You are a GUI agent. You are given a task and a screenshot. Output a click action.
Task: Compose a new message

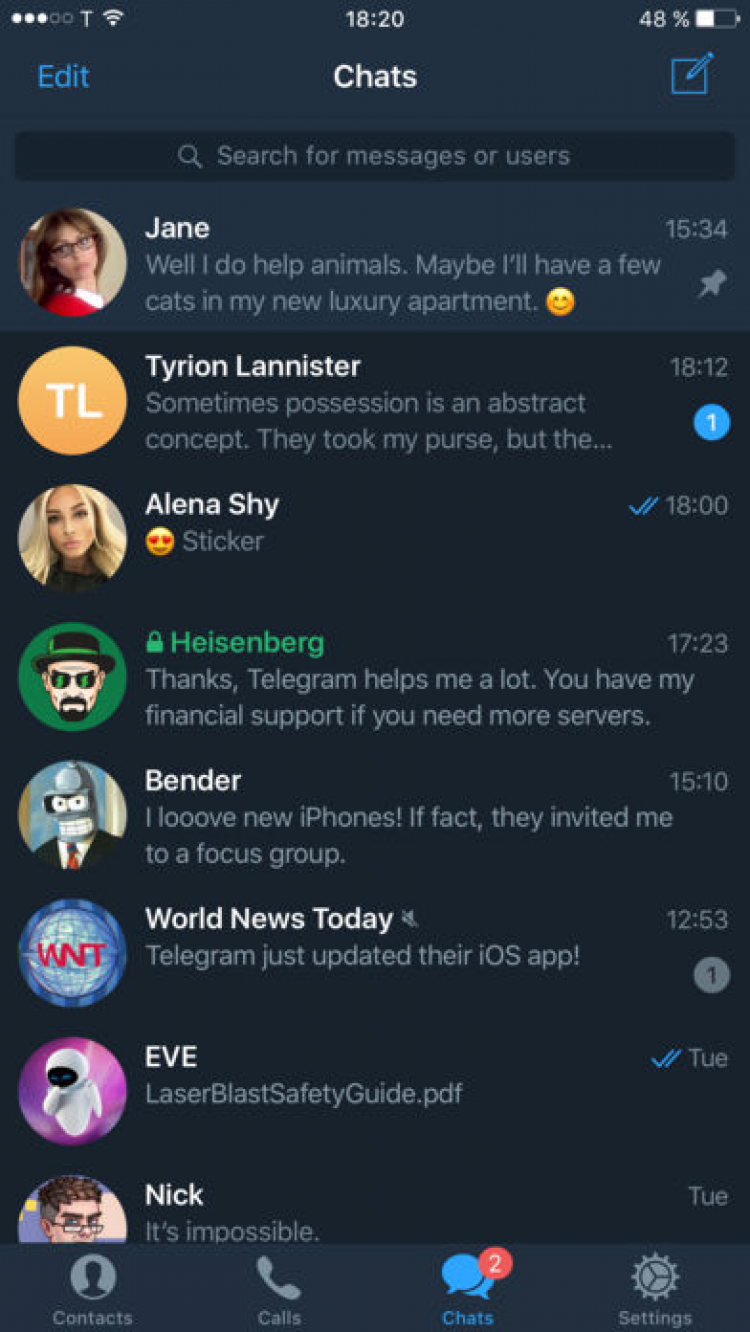(x=692, y=74)
